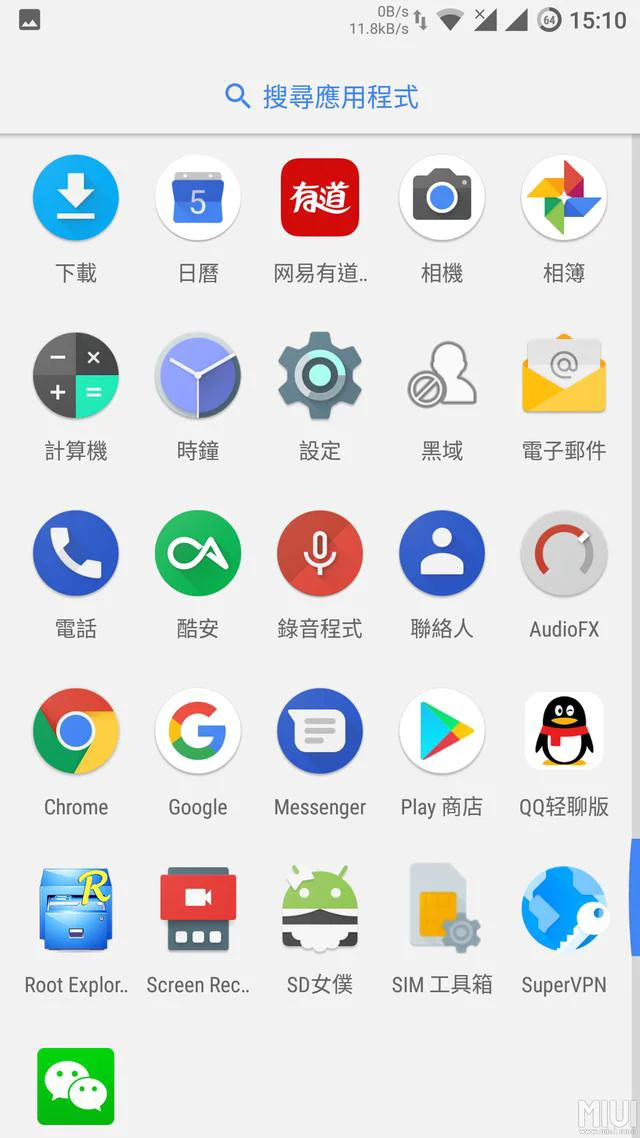Launch Messenger
This screenshot has height=1138, width=640.
(x=320, y=732)
